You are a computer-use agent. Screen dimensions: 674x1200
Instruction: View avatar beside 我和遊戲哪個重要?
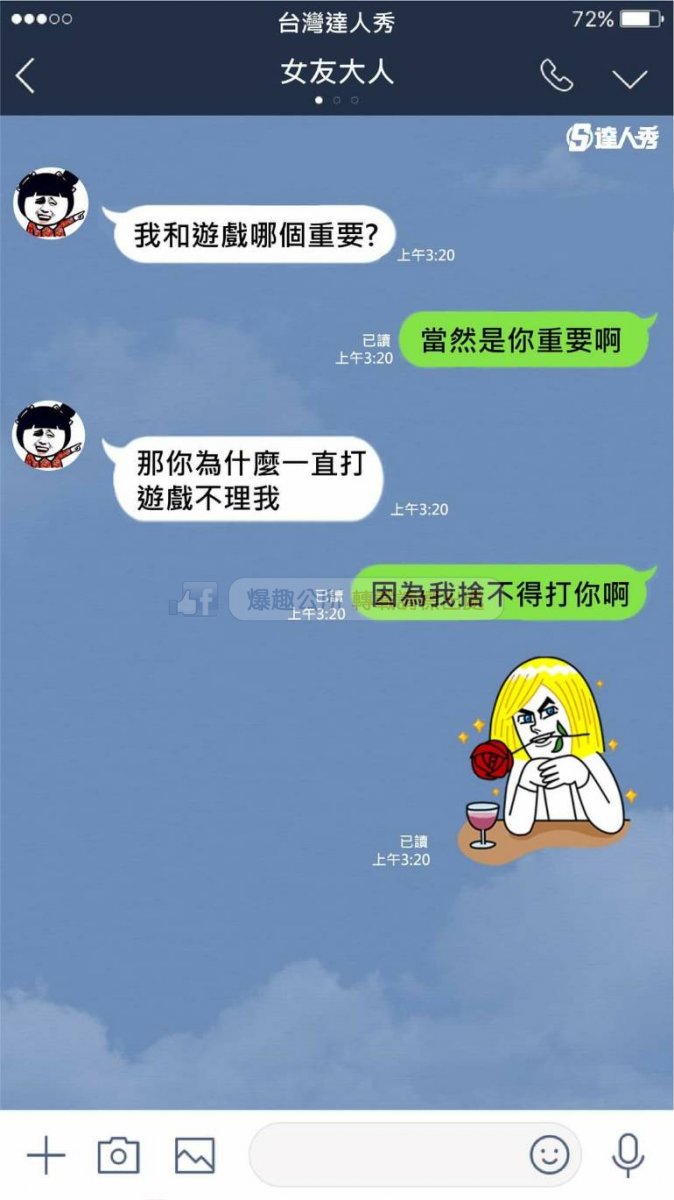pos(50,204)
